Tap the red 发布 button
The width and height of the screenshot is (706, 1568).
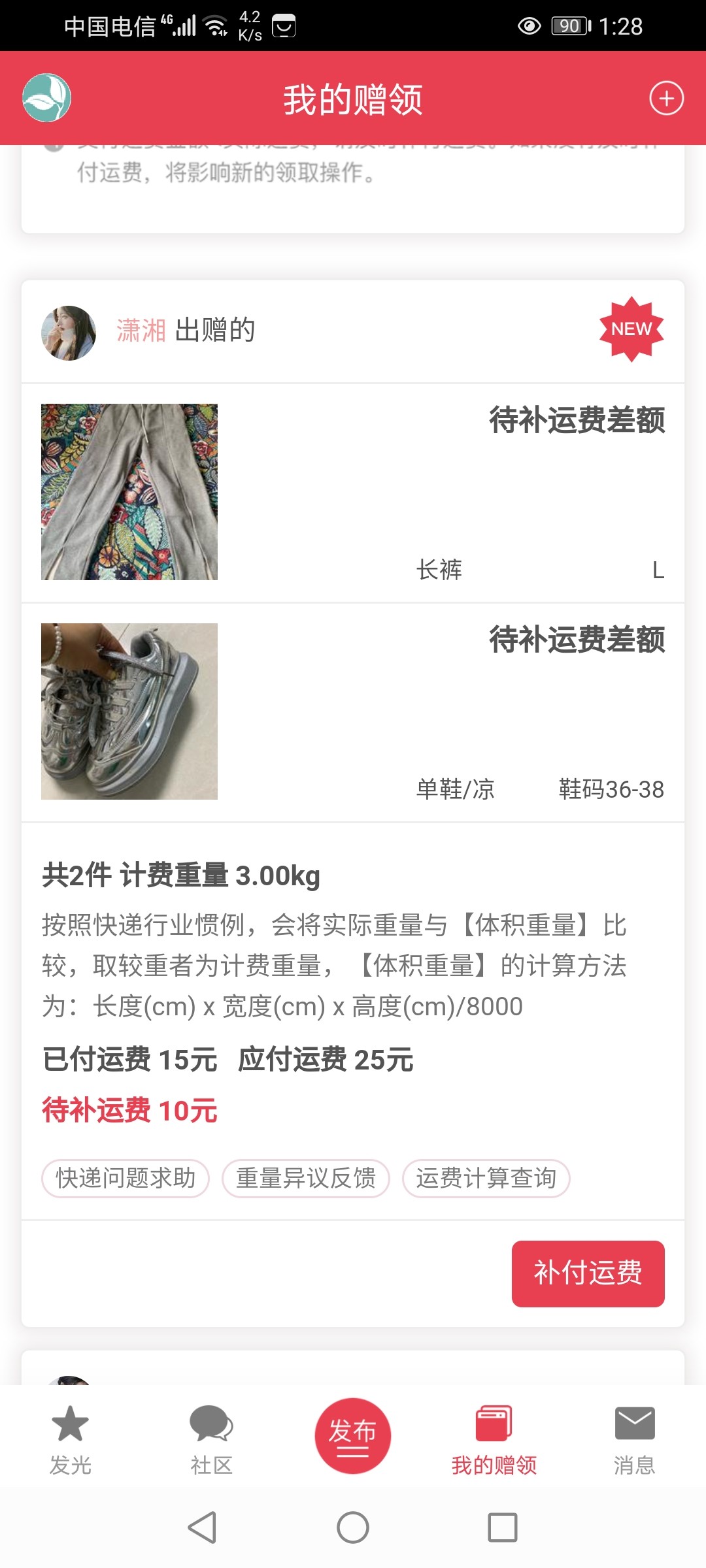coord(352,1435)
